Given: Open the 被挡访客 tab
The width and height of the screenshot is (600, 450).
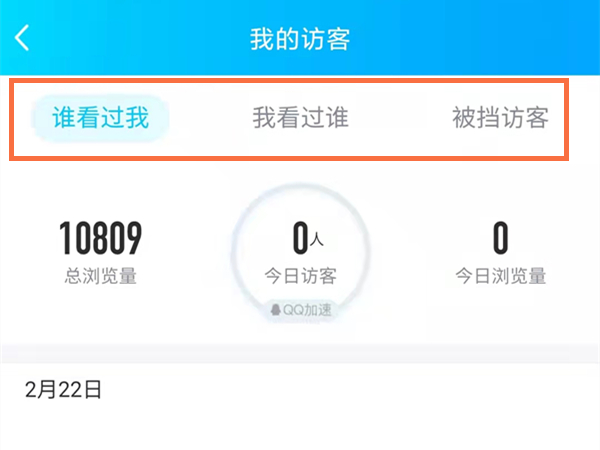Looking at the screenshot, I should (x=500, y=118).
